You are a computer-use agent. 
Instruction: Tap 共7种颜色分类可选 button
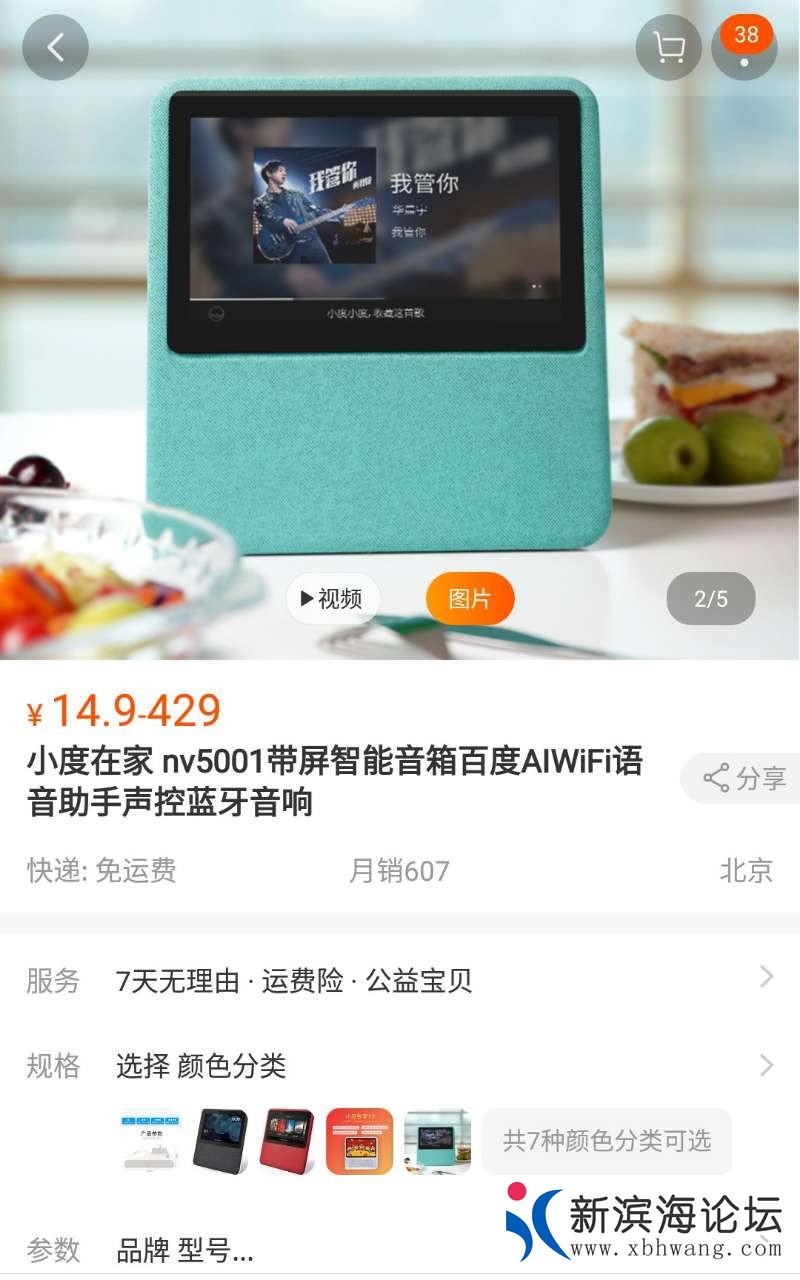(x=606, y=1141)
